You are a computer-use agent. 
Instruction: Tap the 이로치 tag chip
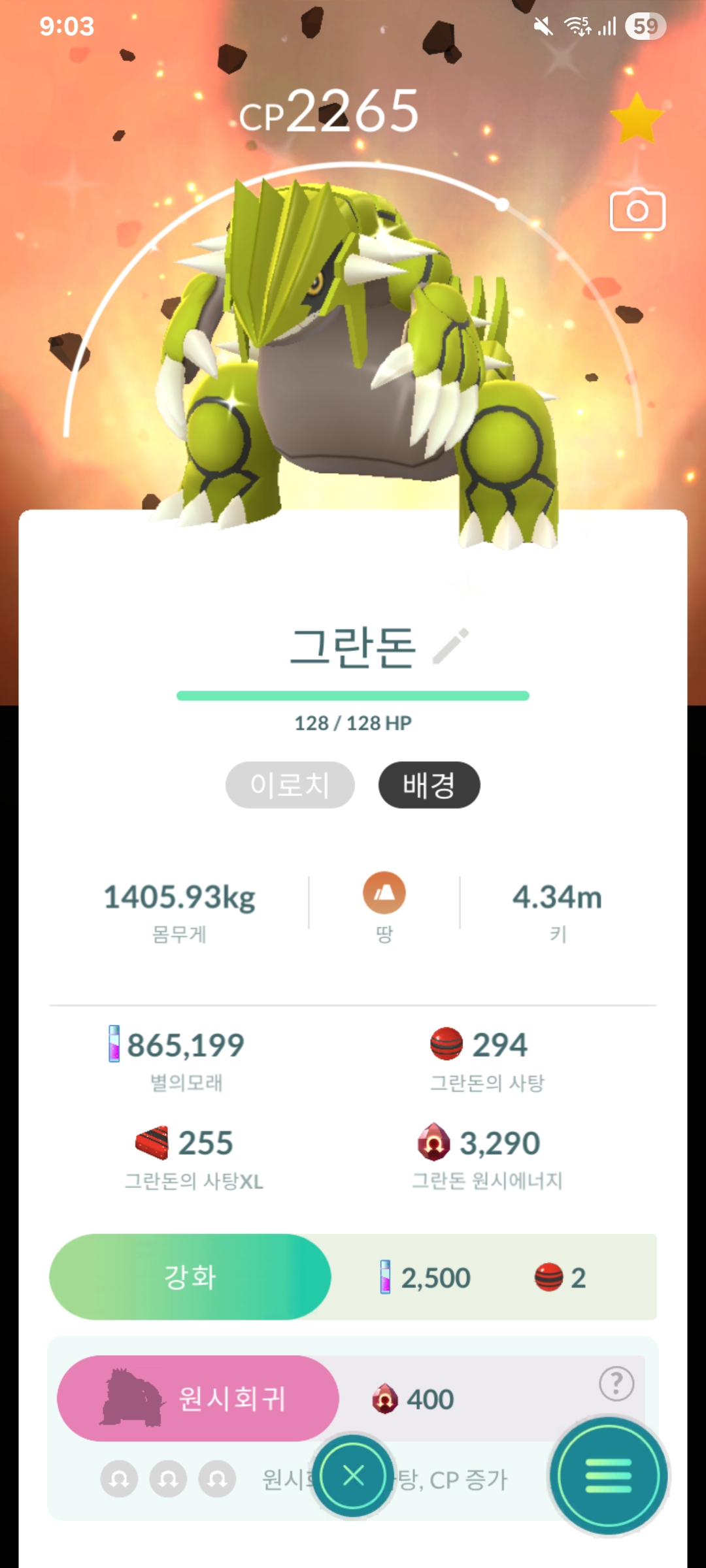click(x=290, y=785)
